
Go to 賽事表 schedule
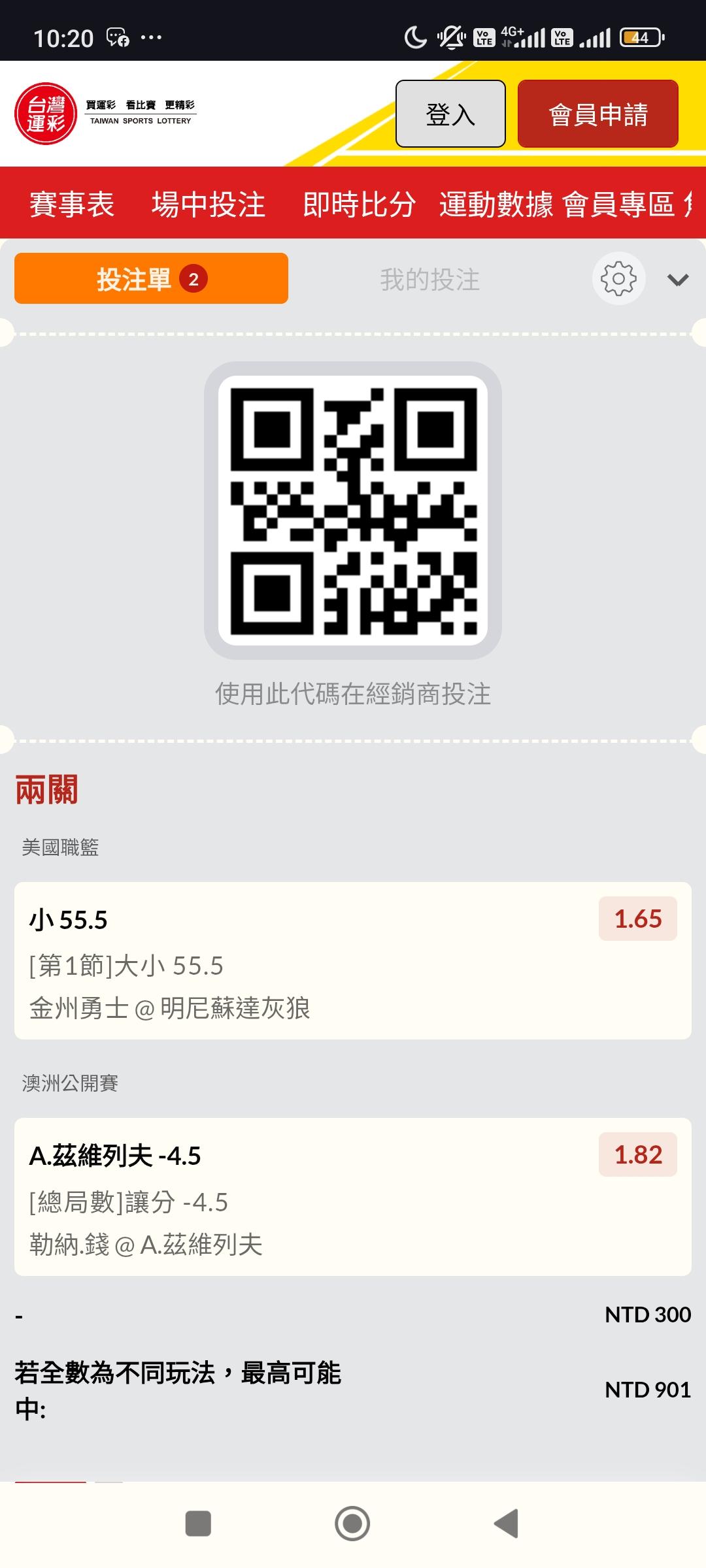pos(72,204)
